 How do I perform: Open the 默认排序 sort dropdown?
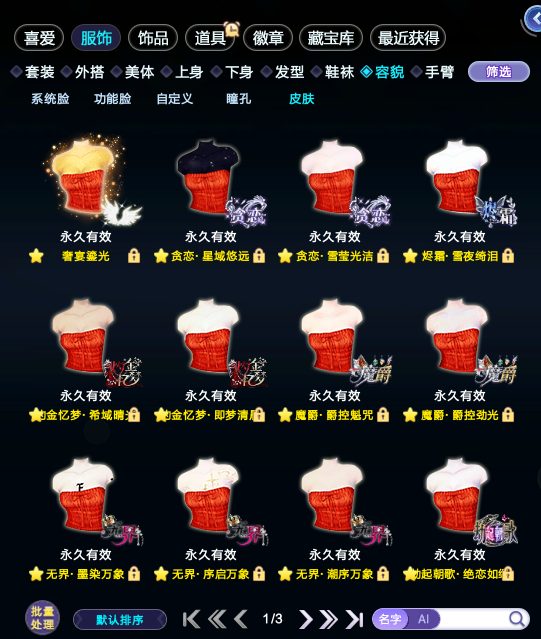point(120,620)
